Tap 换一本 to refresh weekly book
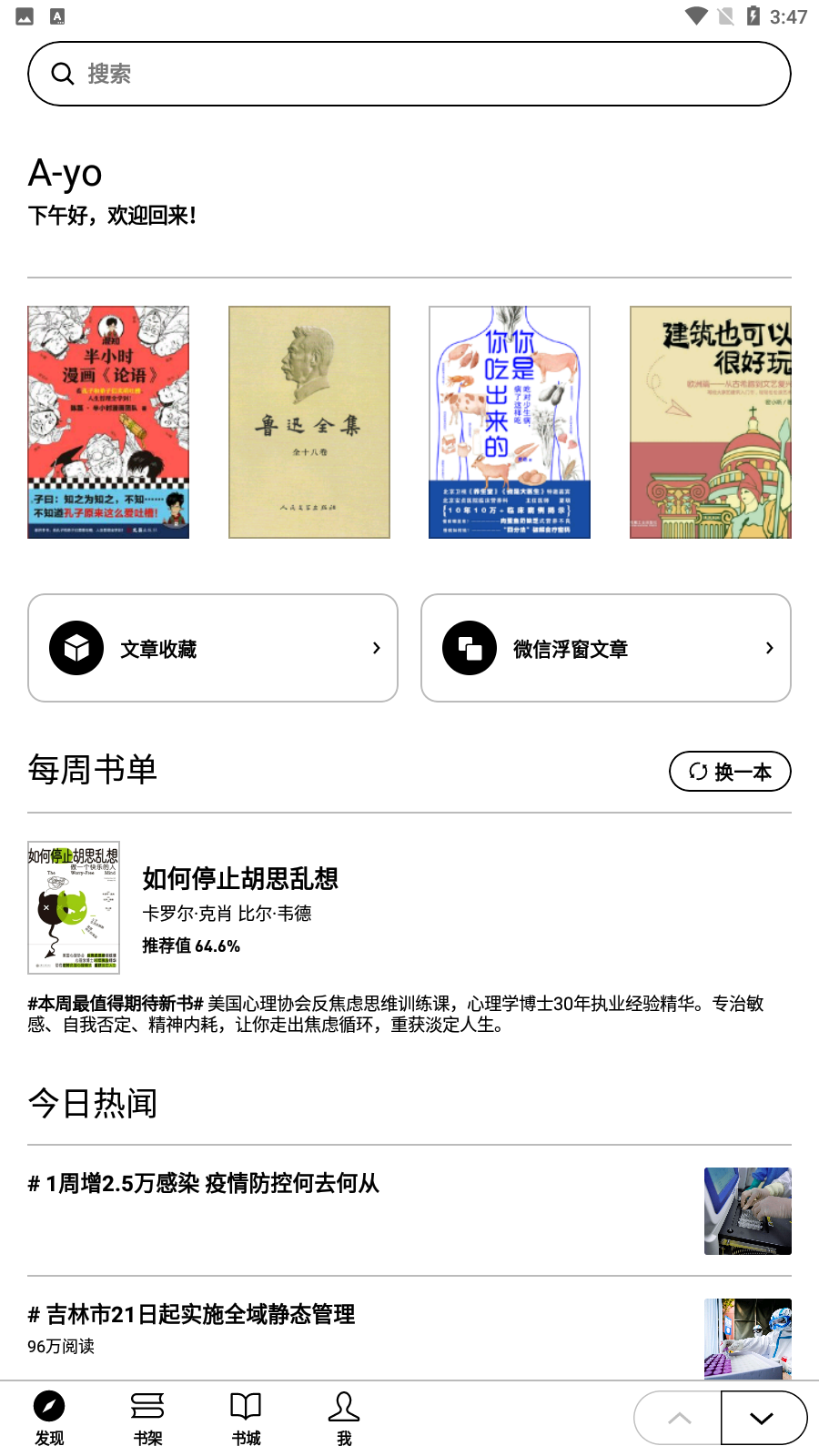 [730, 772]
